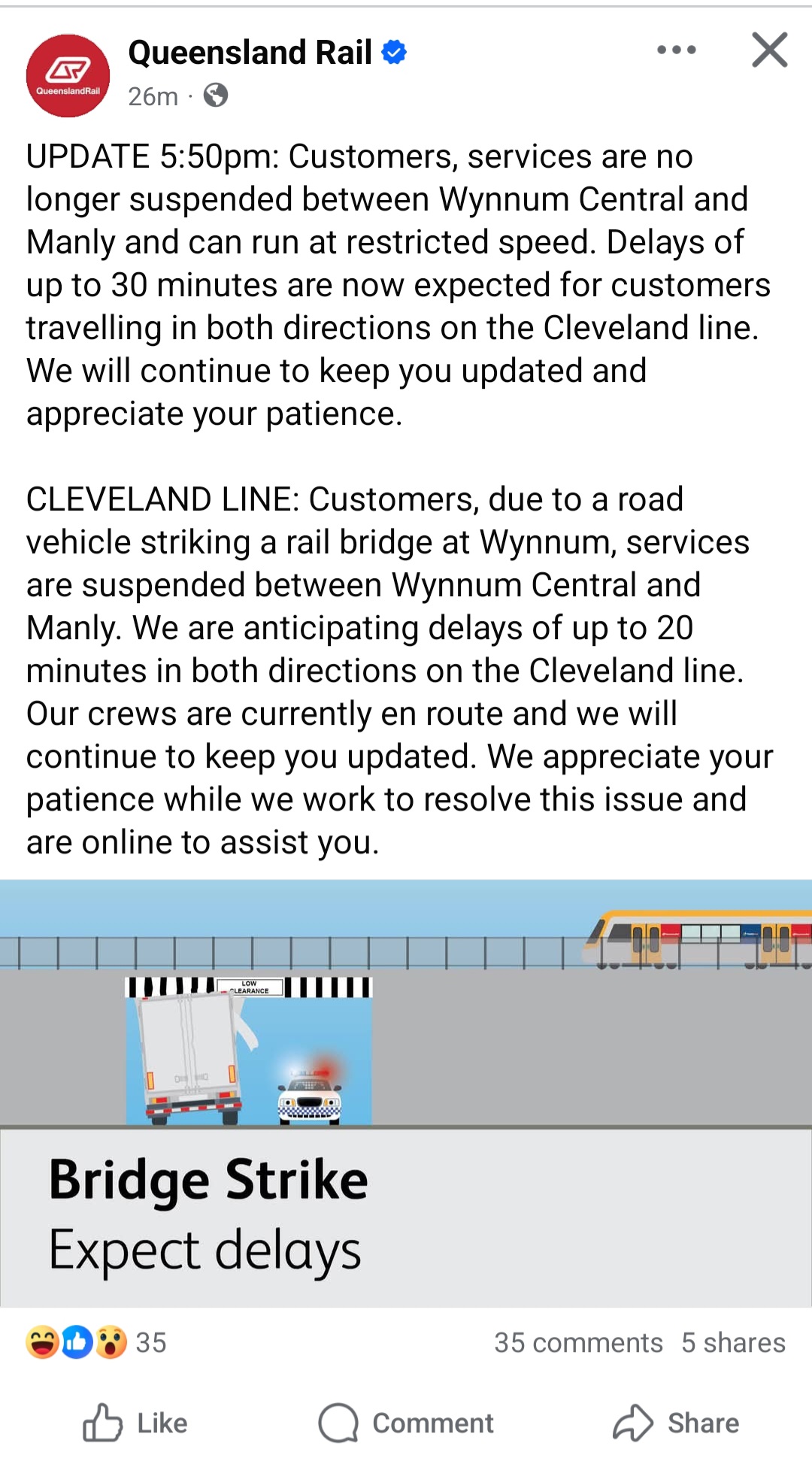
Task: Open the Queensland Rail page name
Action: click(250, 53)
